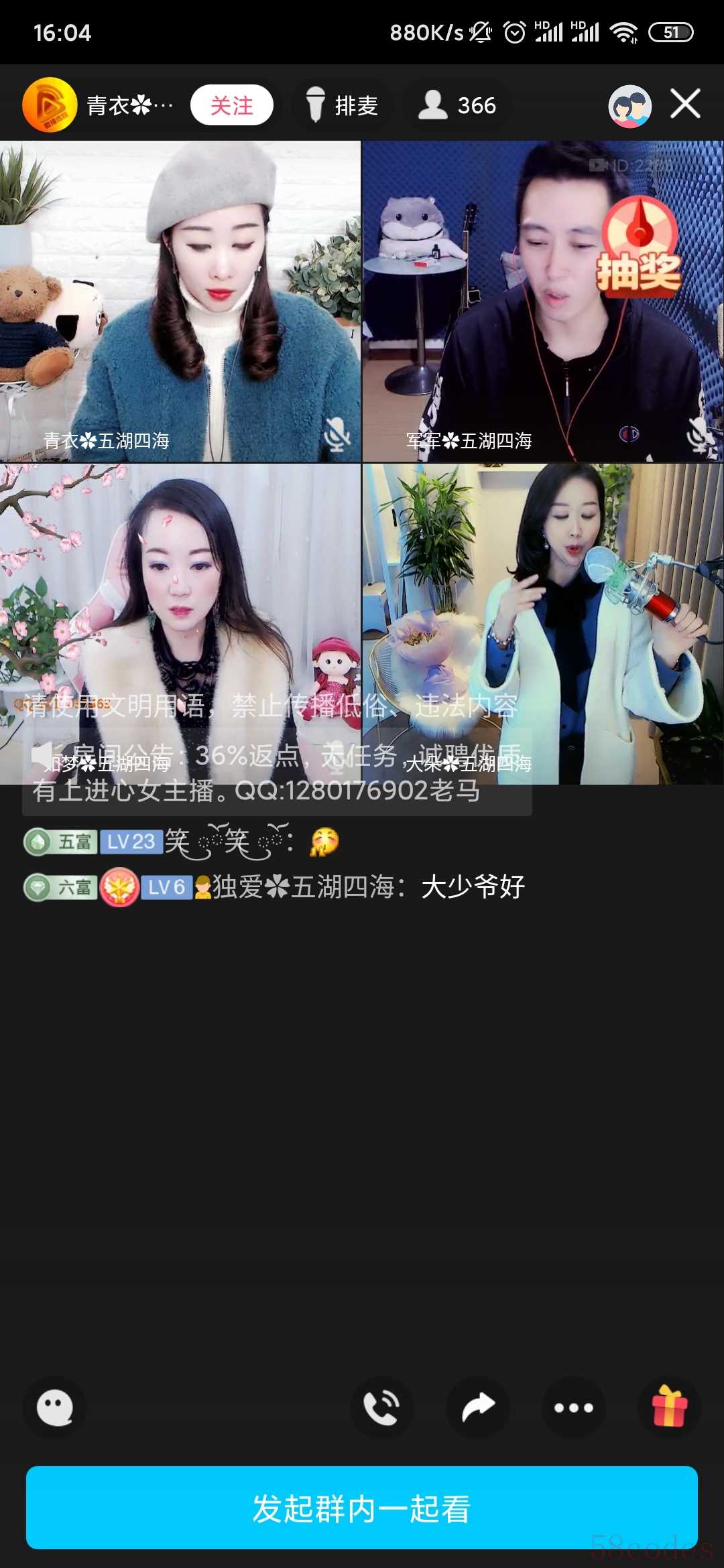Open the 抽奖 lottery wheel
Viewport: 724px width, 1568px height.
[x=639, y=248]
